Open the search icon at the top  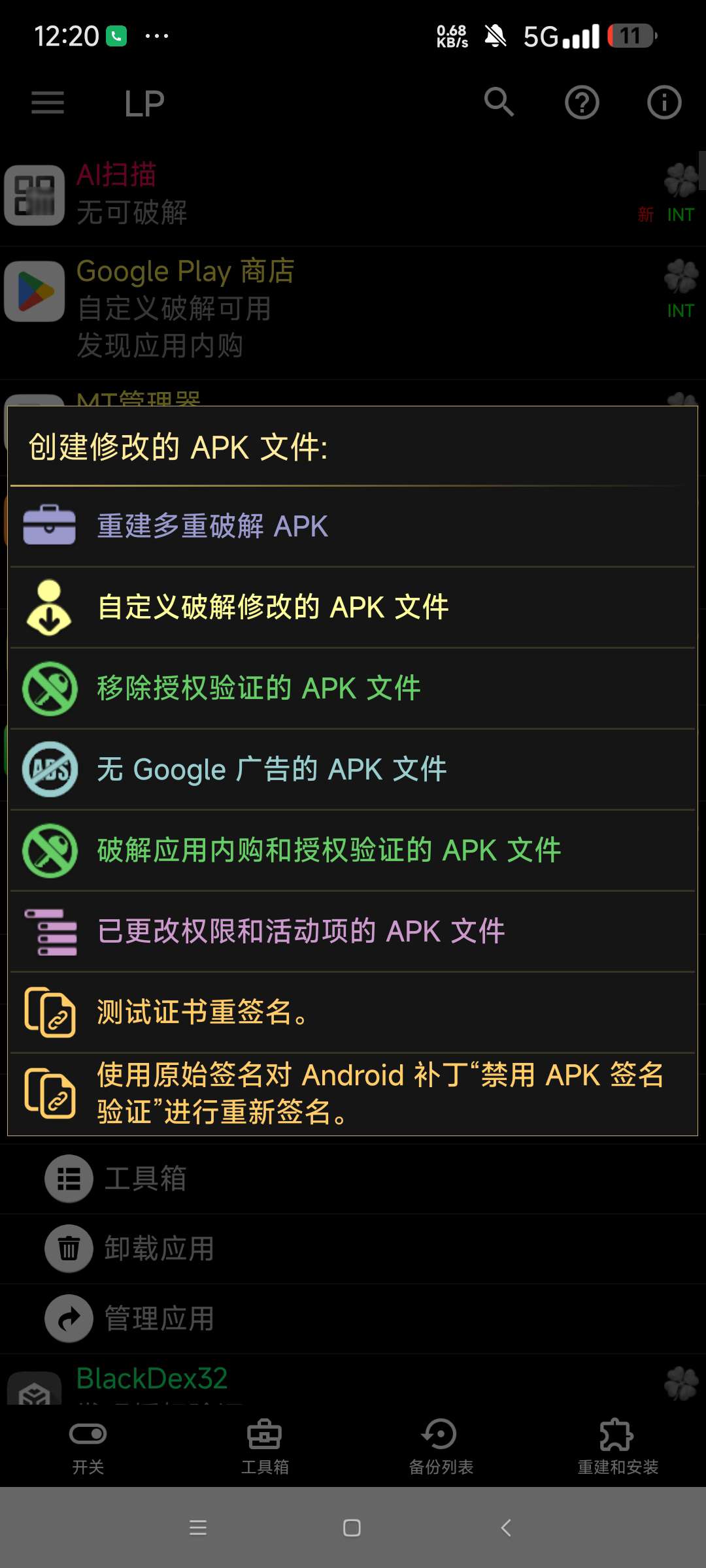[499, 103]
